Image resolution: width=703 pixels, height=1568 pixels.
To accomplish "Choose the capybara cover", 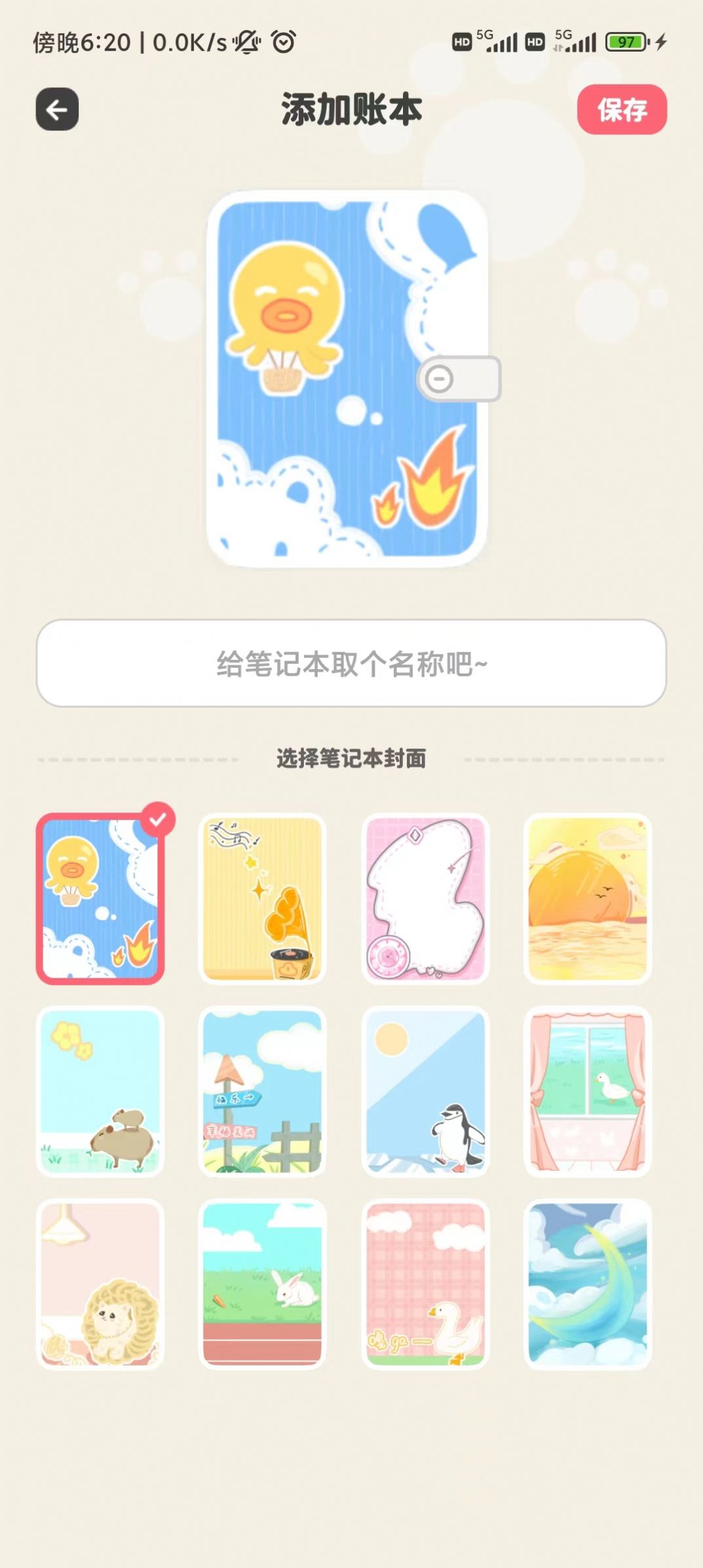I will (100, 1091).
